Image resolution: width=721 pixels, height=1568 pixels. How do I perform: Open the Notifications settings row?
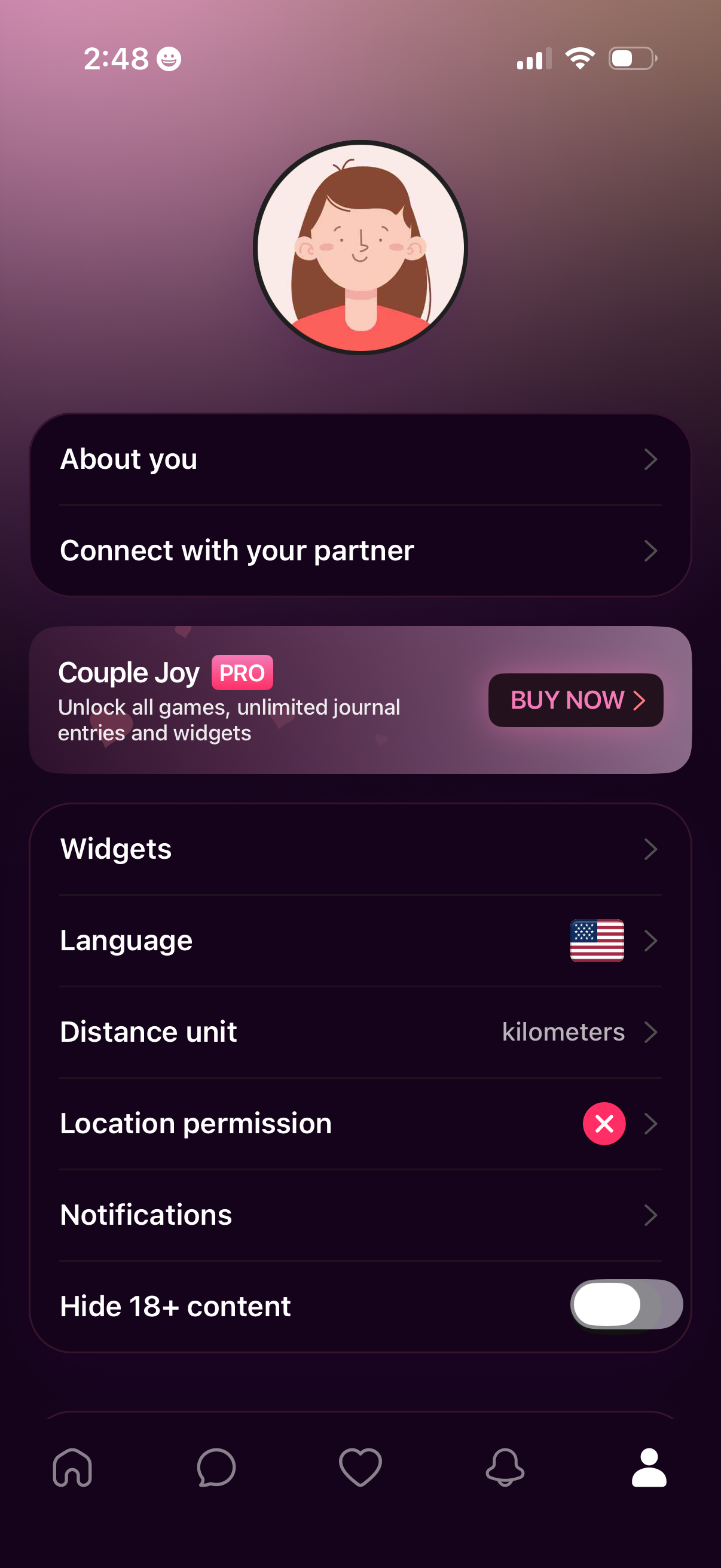coord(360,1215)
